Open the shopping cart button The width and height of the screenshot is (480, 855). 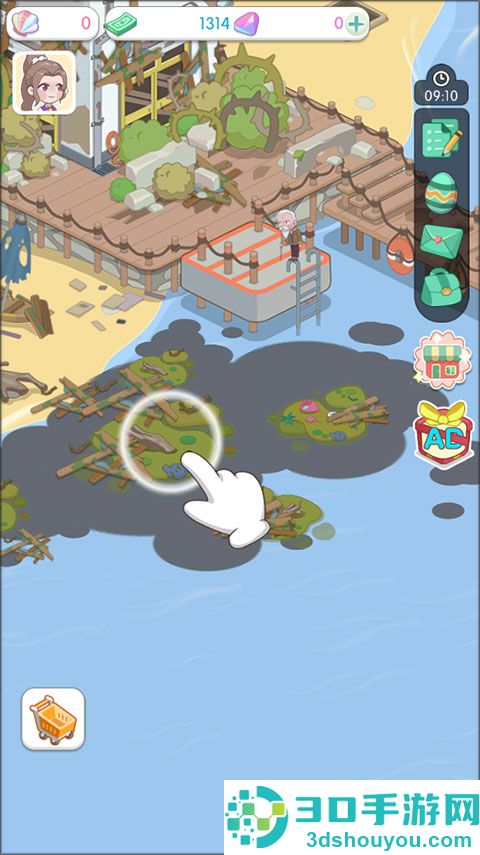coord(53,718)
